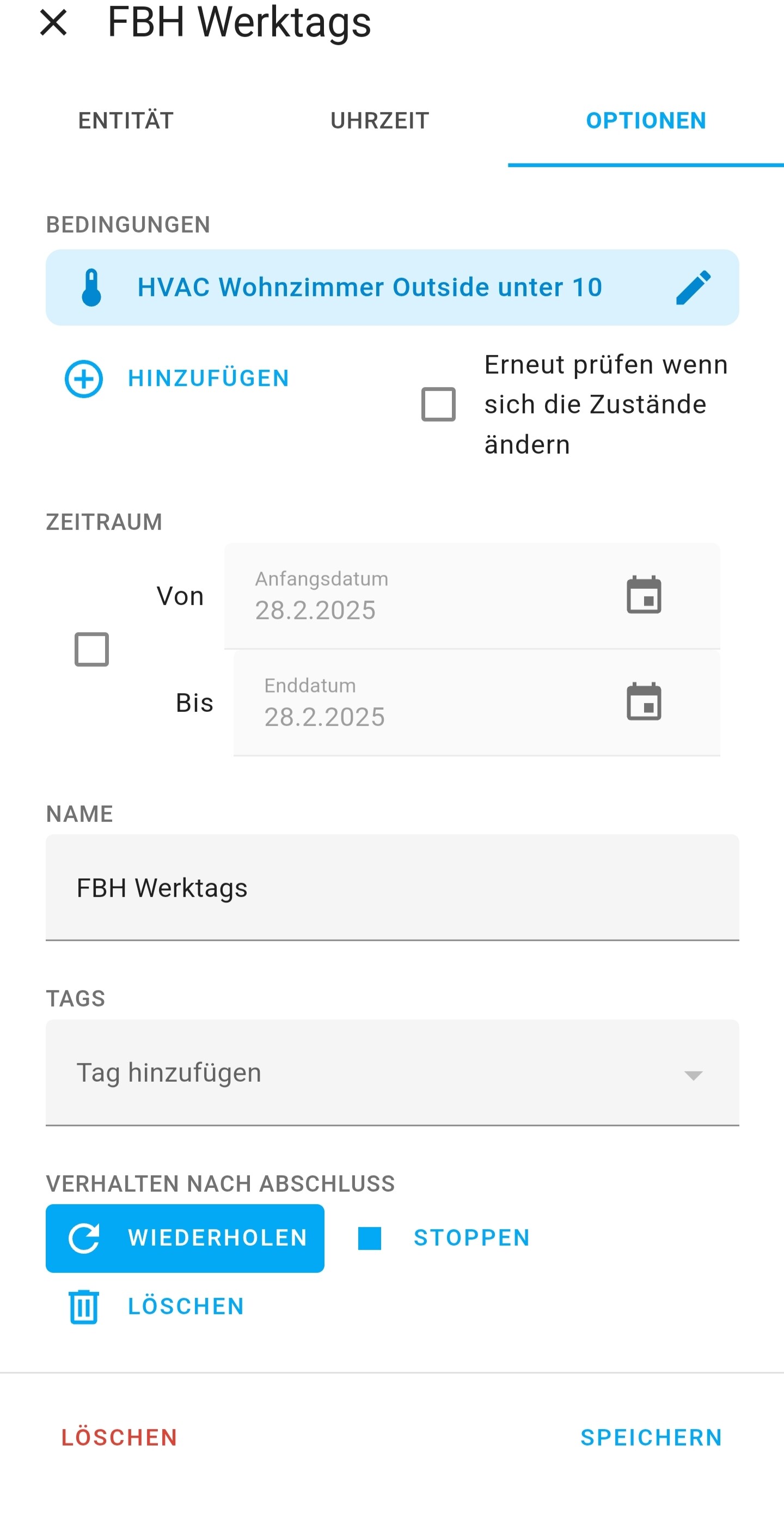Delete the schedule with red Löschen
Screen dimensions: 784x1518
[120, 1437]
